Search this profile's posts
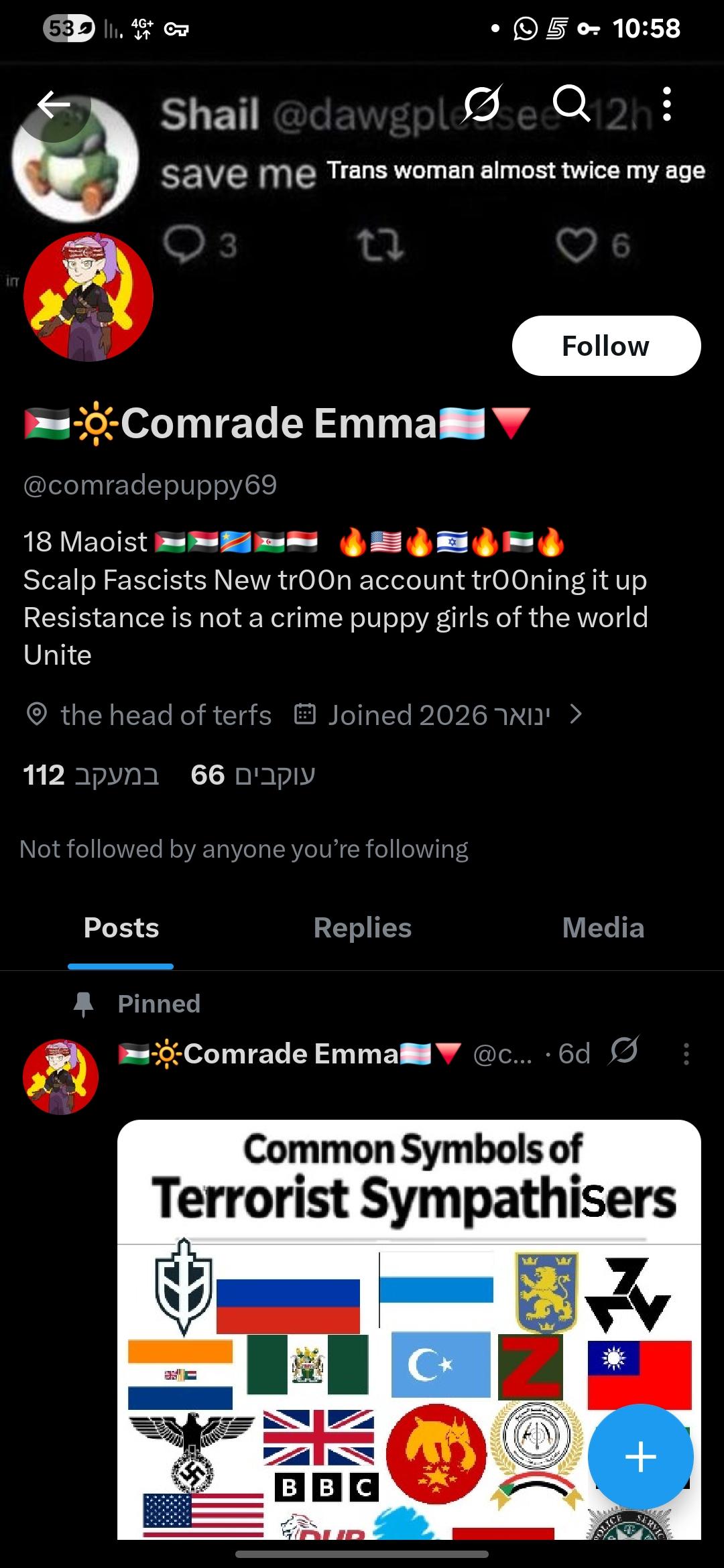 point(570,104)
